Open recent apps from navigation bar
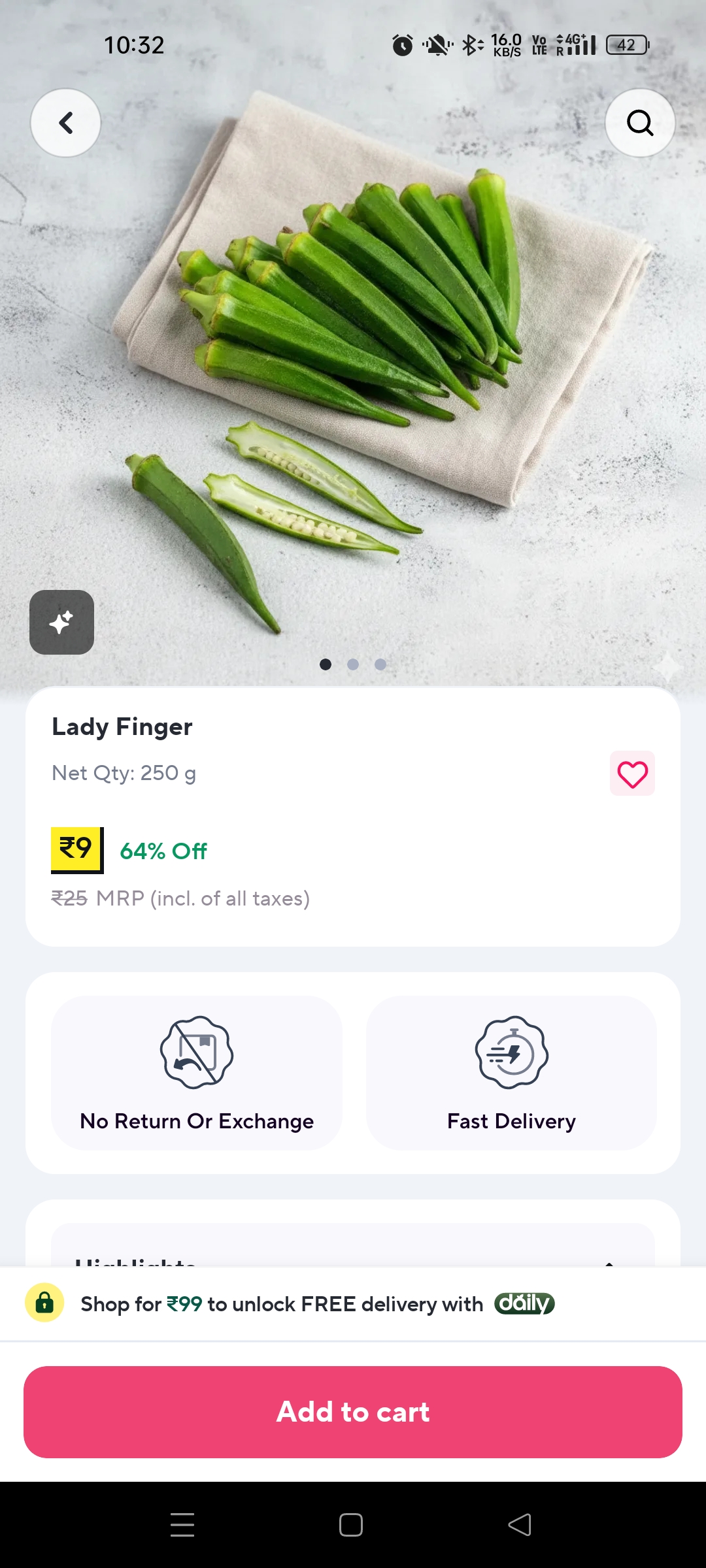706x1568 pixels. [182, 1525]
